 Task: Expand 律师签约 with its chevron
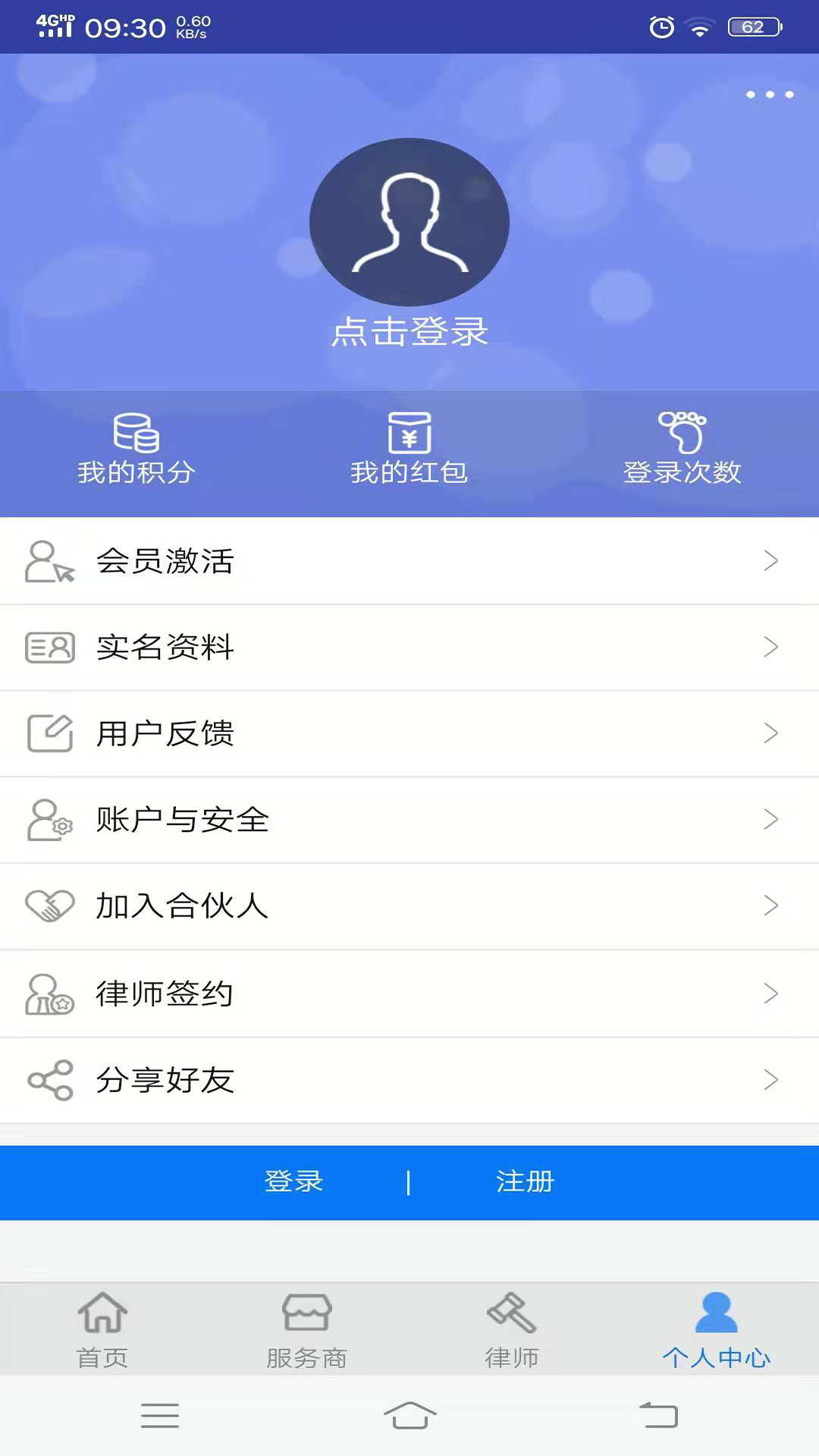tap(772, 993)
